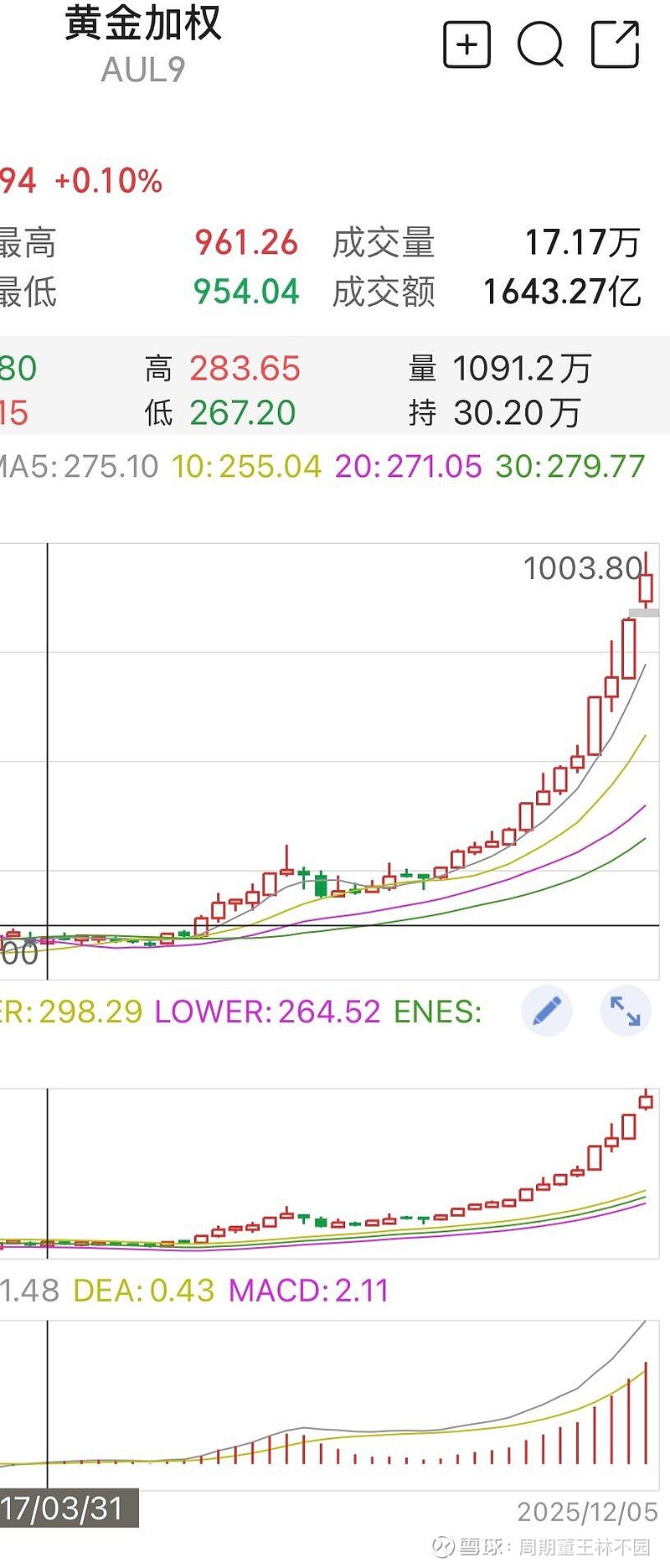The width and height of the screenshot is (670, 1568).
Task: Edit chart indicators with the pencil
Action: point(547,1011)
